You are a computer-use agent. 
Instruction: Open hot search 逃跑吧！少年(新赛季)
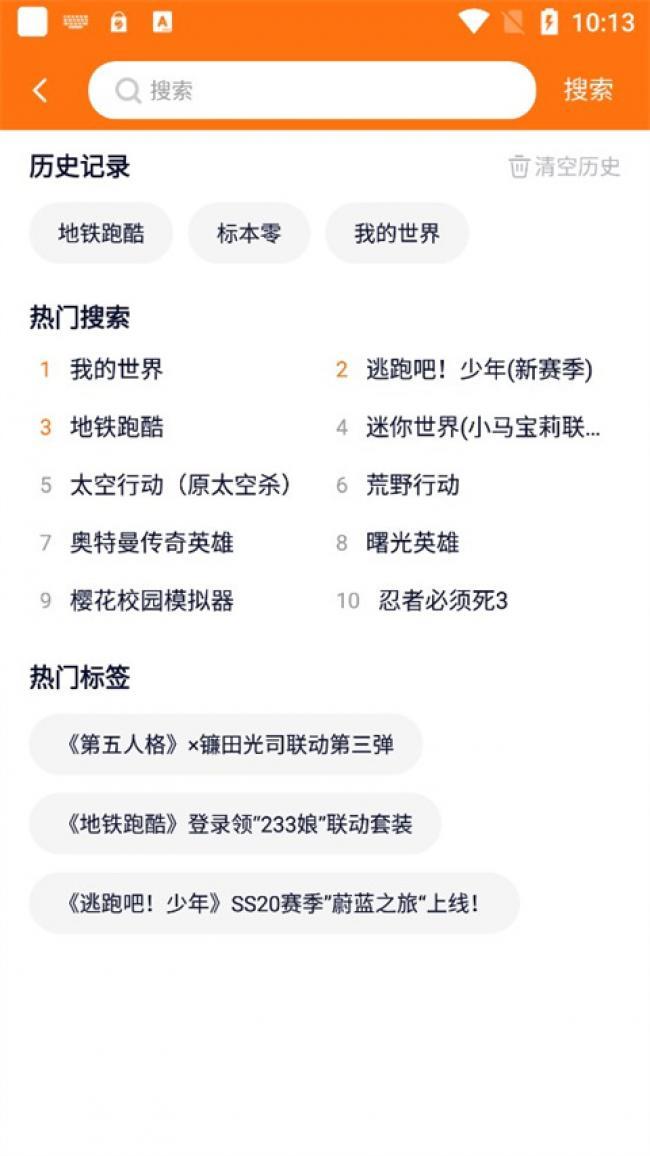point(479,370)
